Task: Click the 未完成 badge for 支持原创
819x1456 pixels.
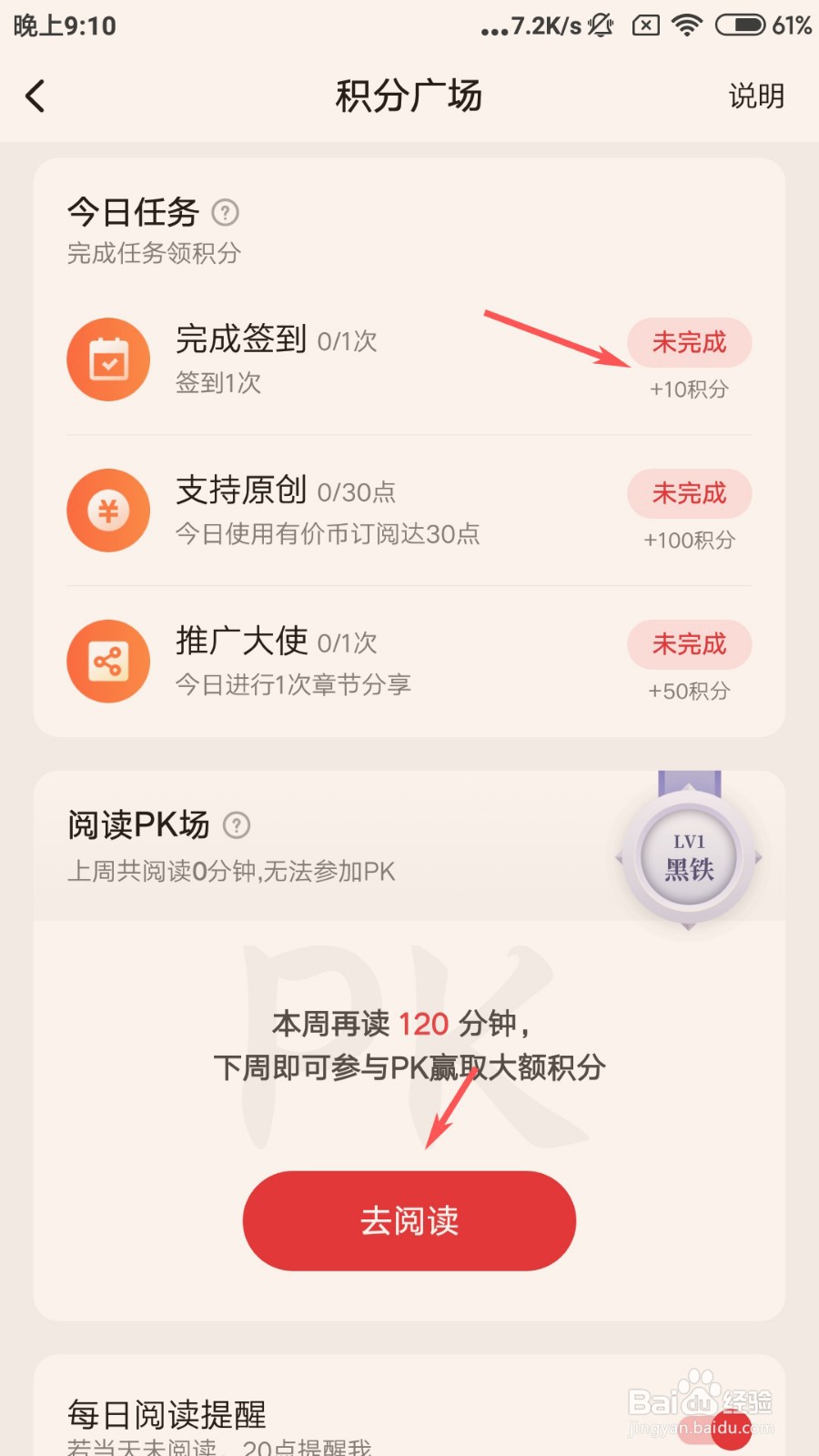Action: 689,494
